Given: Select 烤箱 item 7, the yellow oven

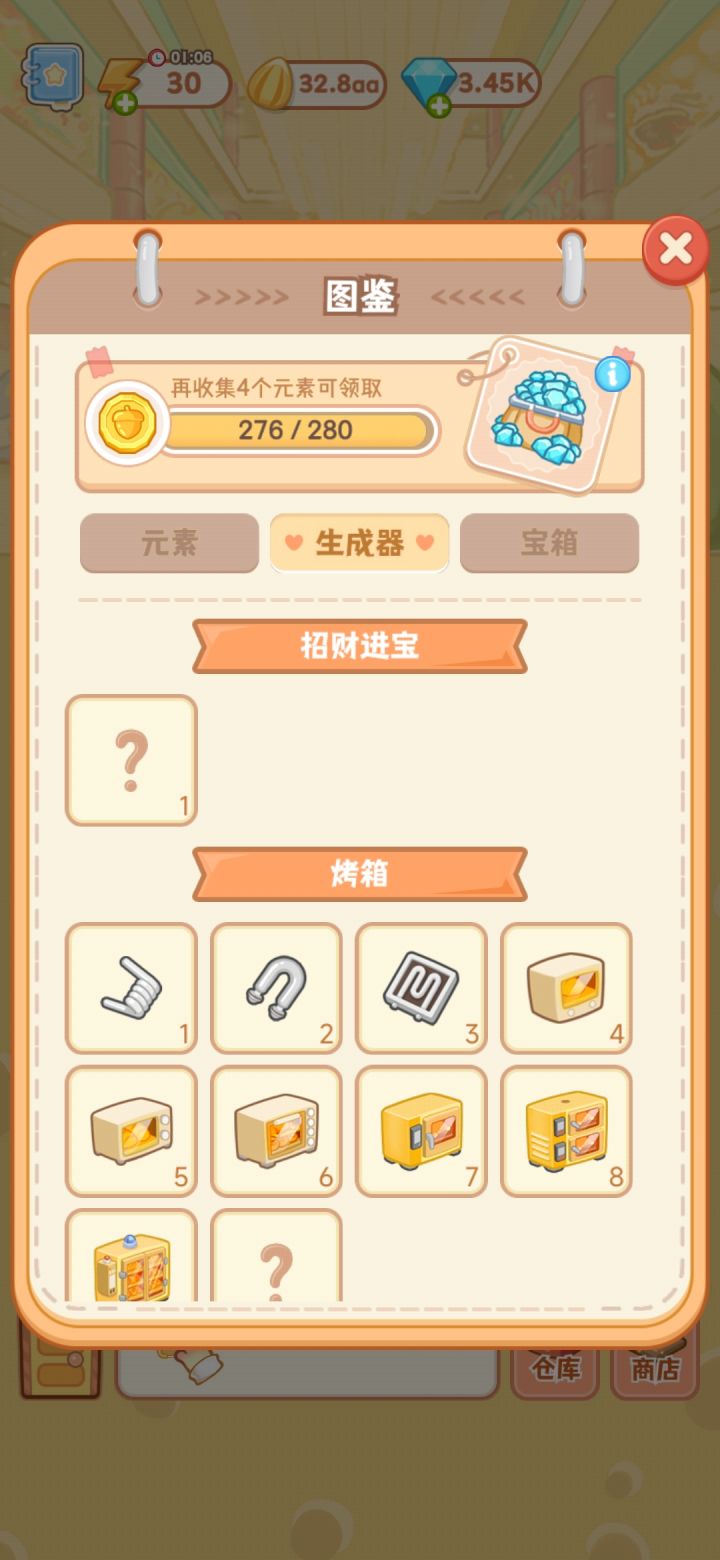Looking at the screenshot, I should point(421,1131).
